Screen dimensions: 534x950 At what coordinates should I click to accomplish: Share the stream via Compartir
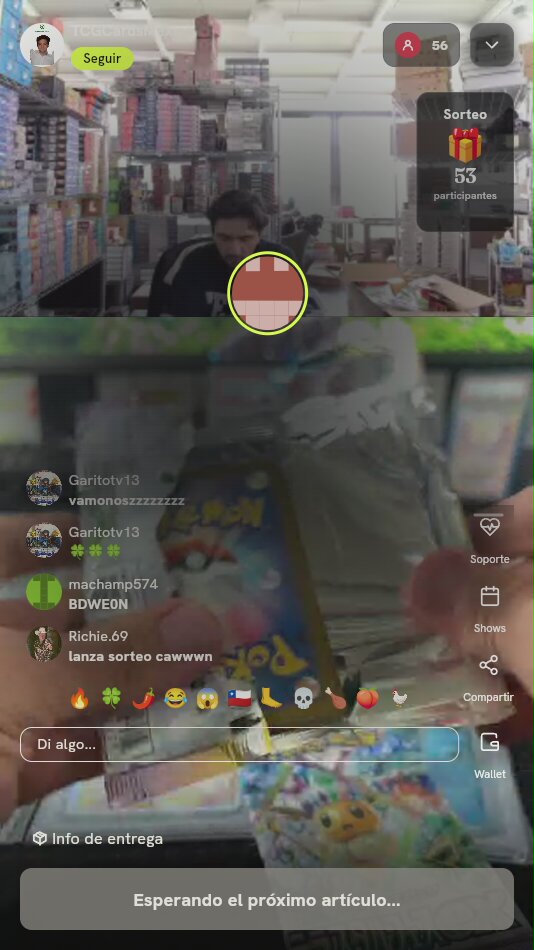click(489, 677)
